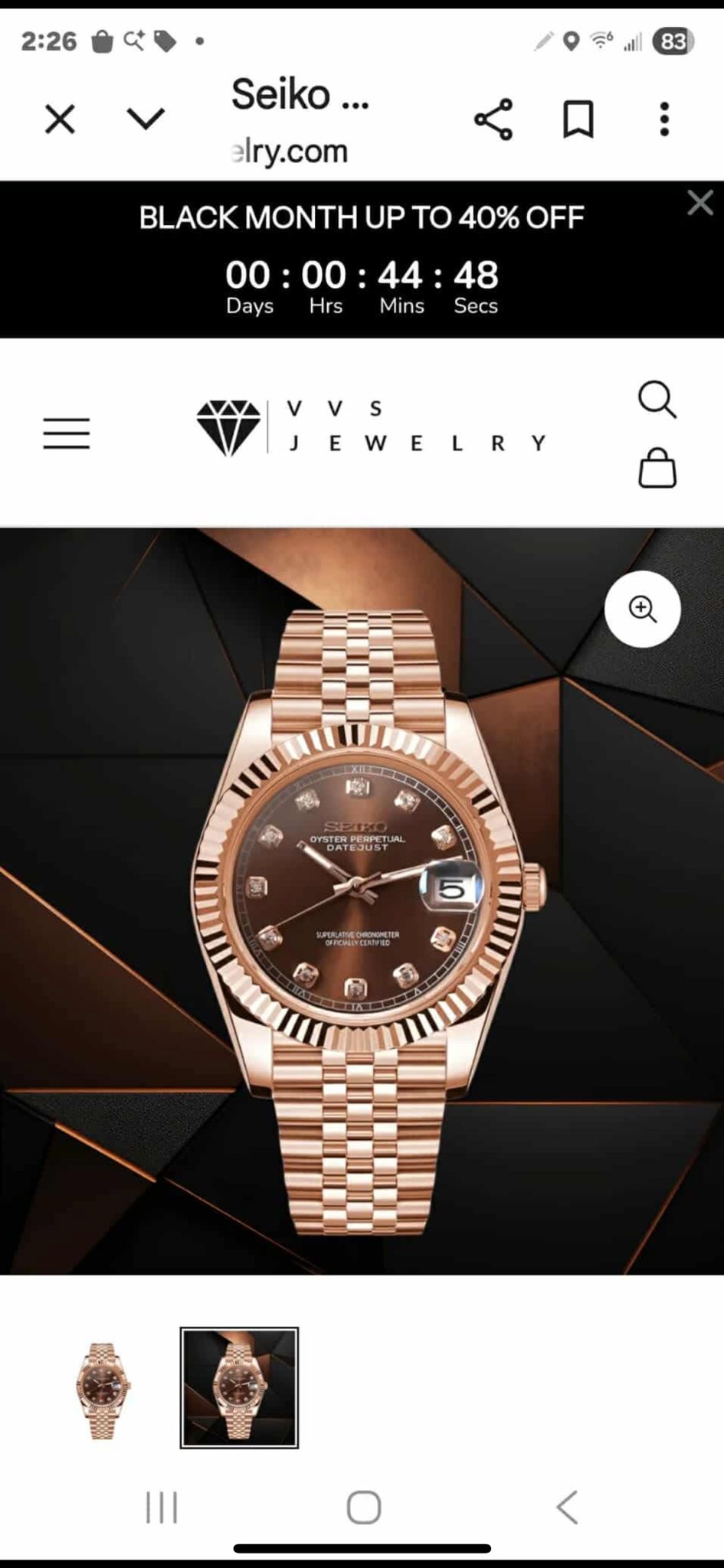
Task: Open the hamburger navigation menu
Action: click(x=67, y=433)
